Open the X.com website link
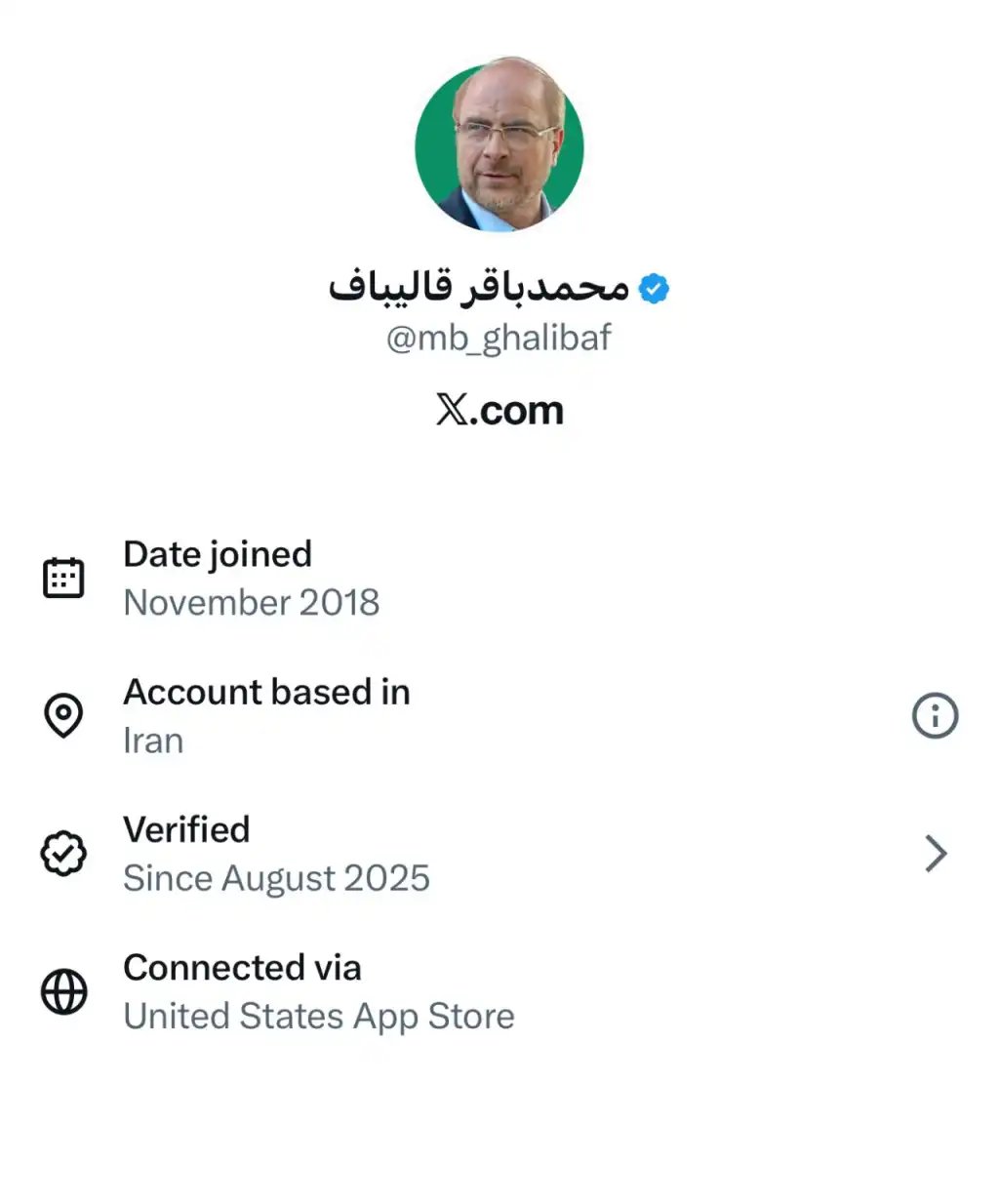 pyautogui.click(x=499, y=410)
